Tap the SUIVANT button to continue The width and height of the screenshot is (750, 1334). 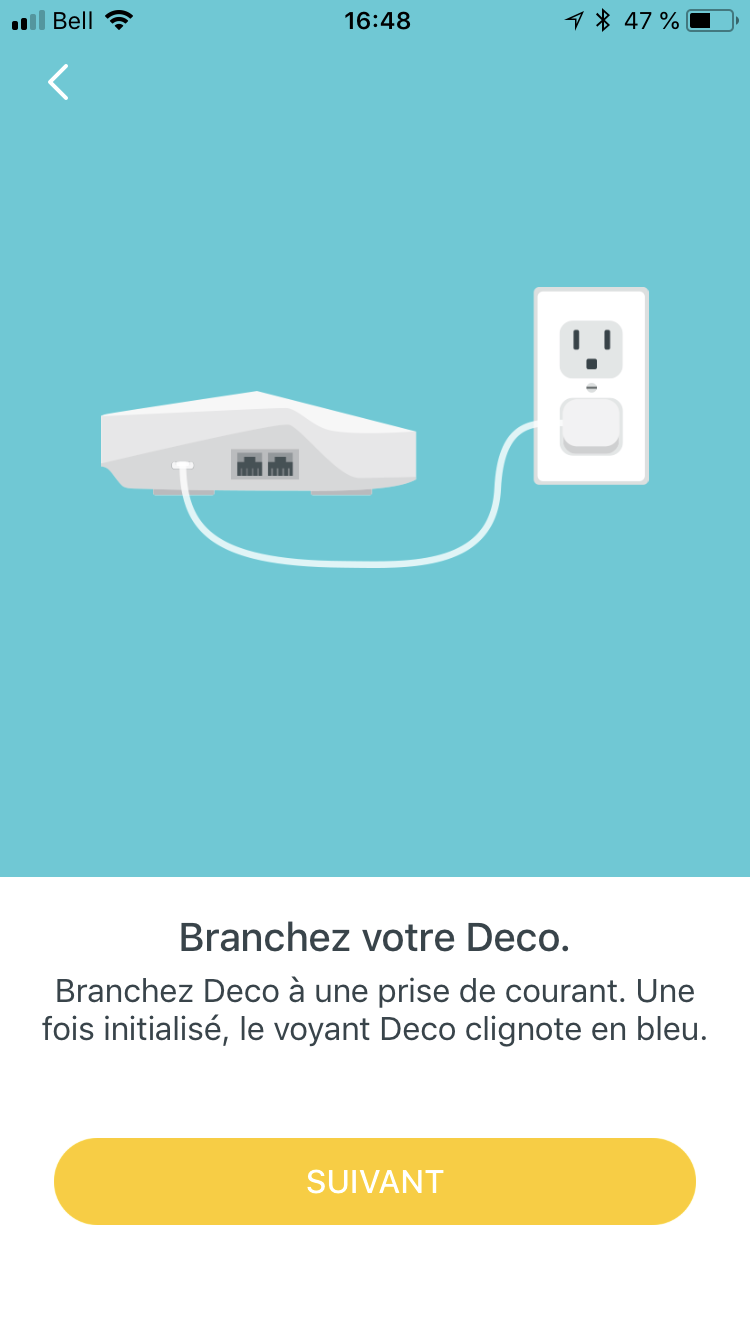tap(375, 1181)
